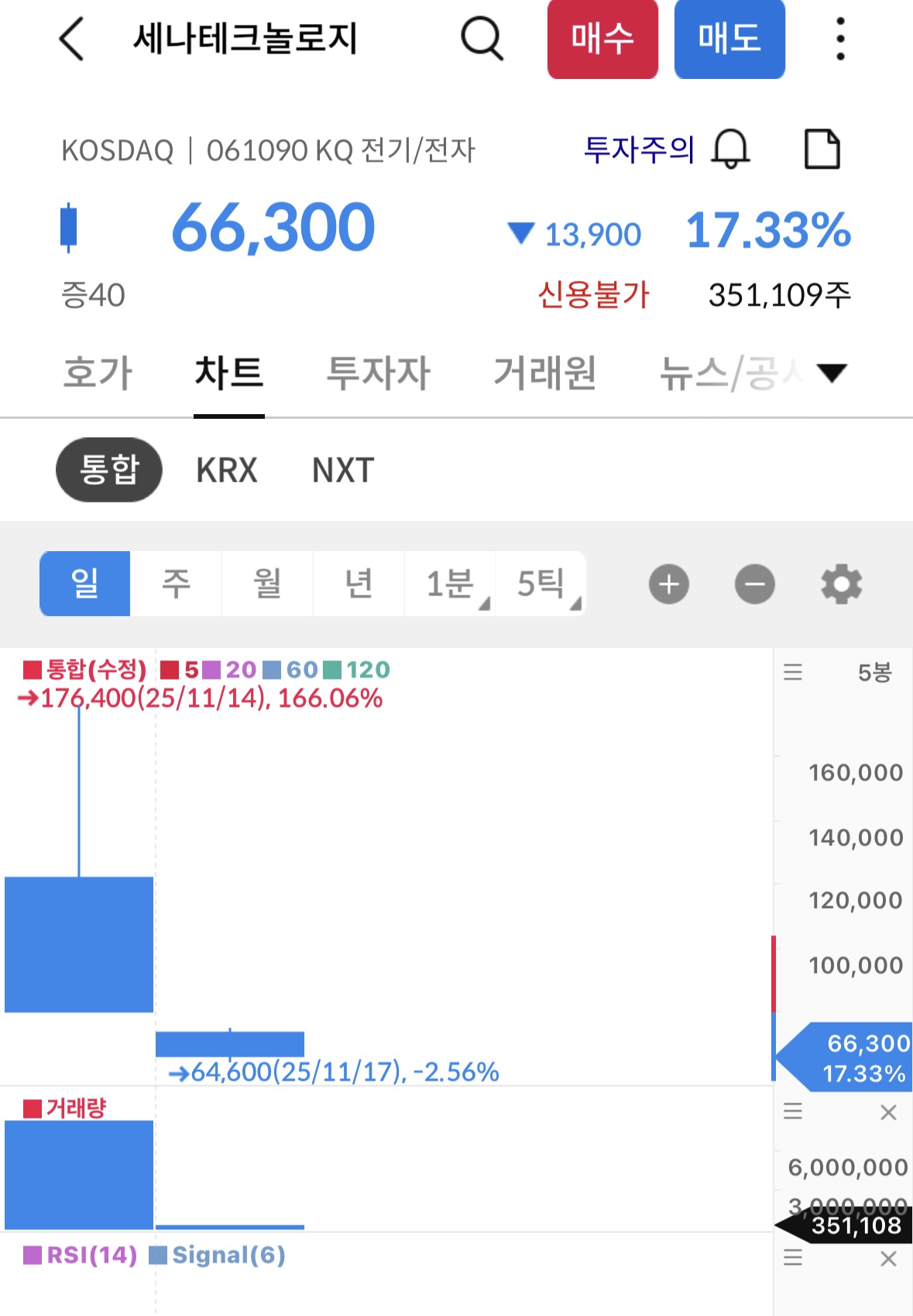Open the memo note icon
This screenshot has height=1316, width=913.
pyautogui.click(x=822, y=149)
